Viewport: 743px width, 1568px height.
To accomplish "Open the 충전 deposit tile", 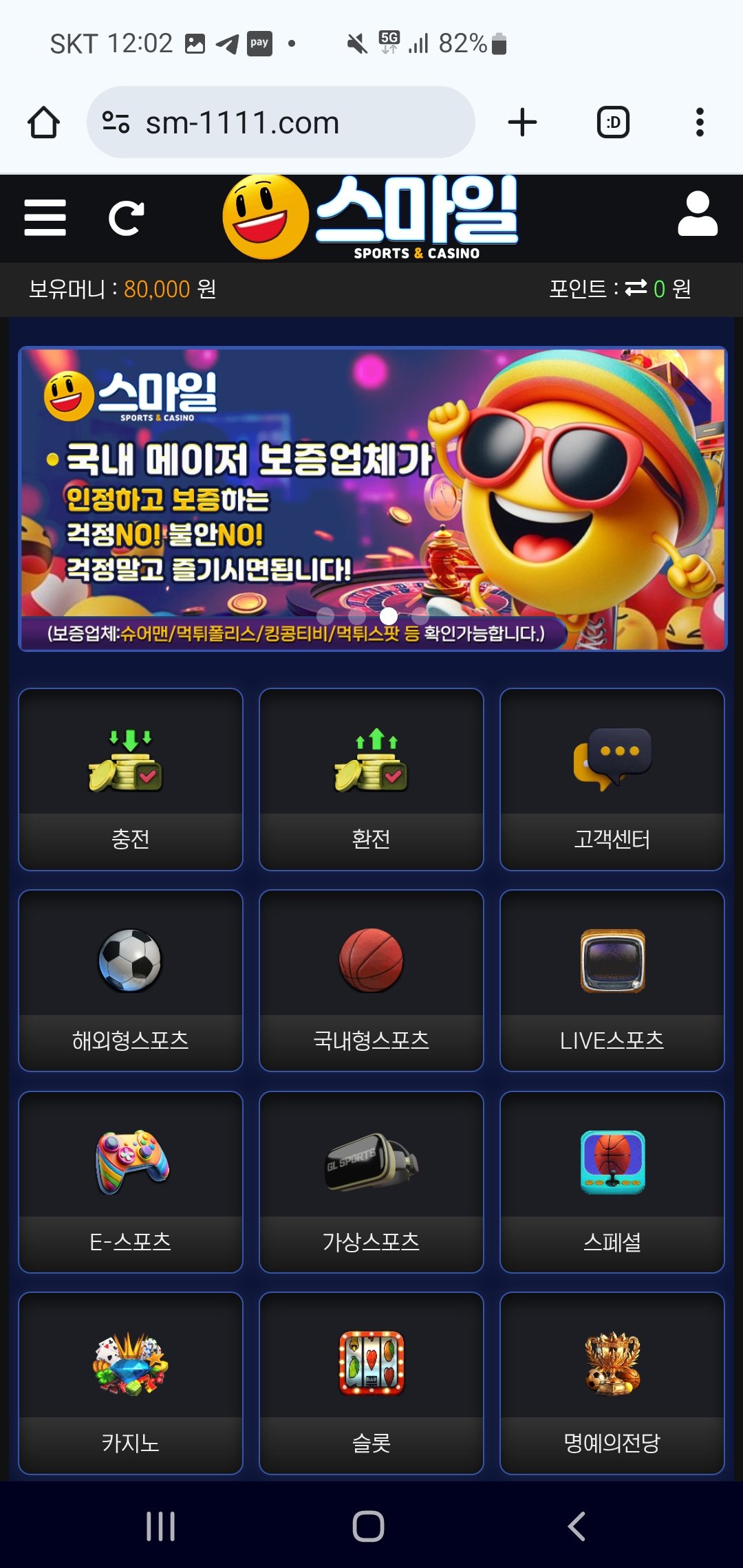I will coord(131,779).
